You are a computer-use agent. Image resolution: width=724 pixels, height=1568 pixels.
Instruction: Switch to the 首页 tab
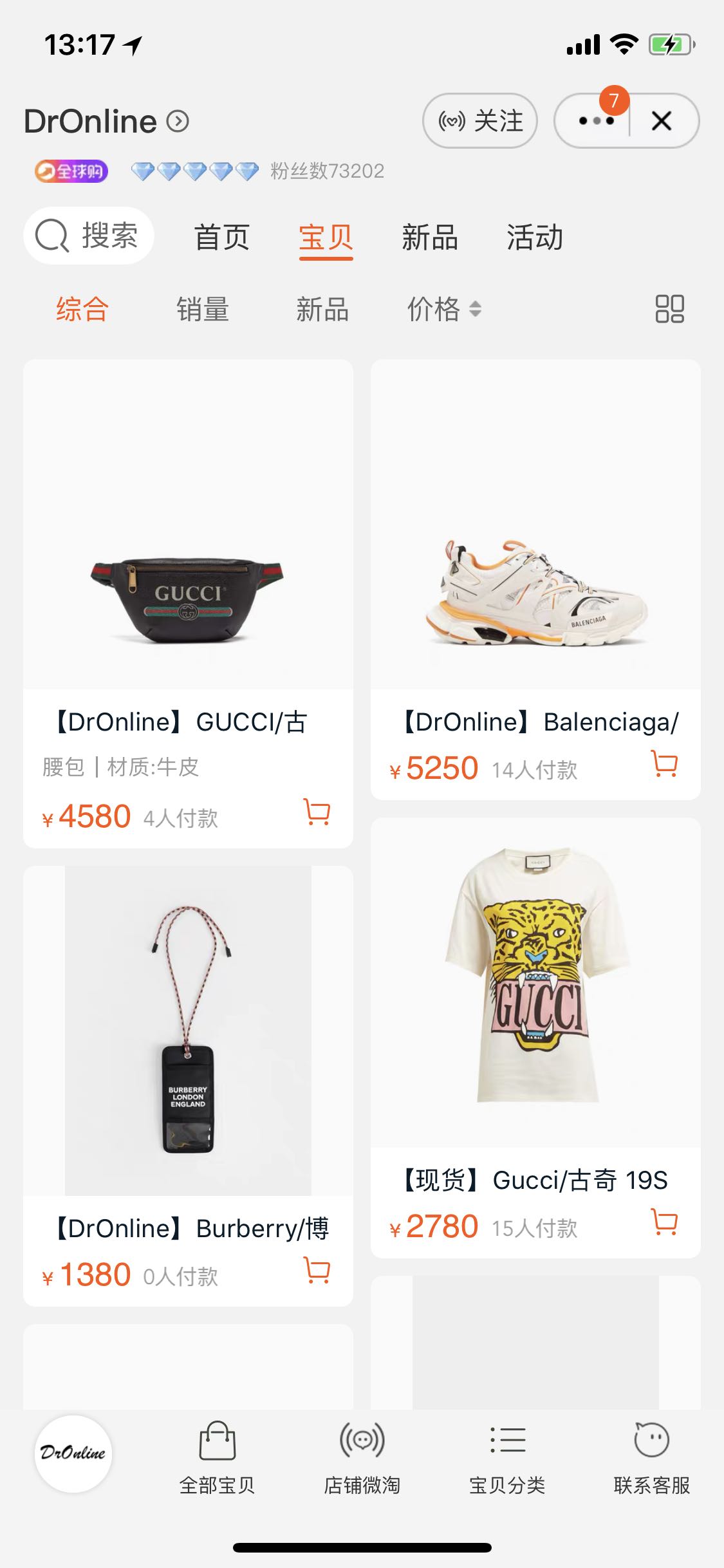point(222,238)
